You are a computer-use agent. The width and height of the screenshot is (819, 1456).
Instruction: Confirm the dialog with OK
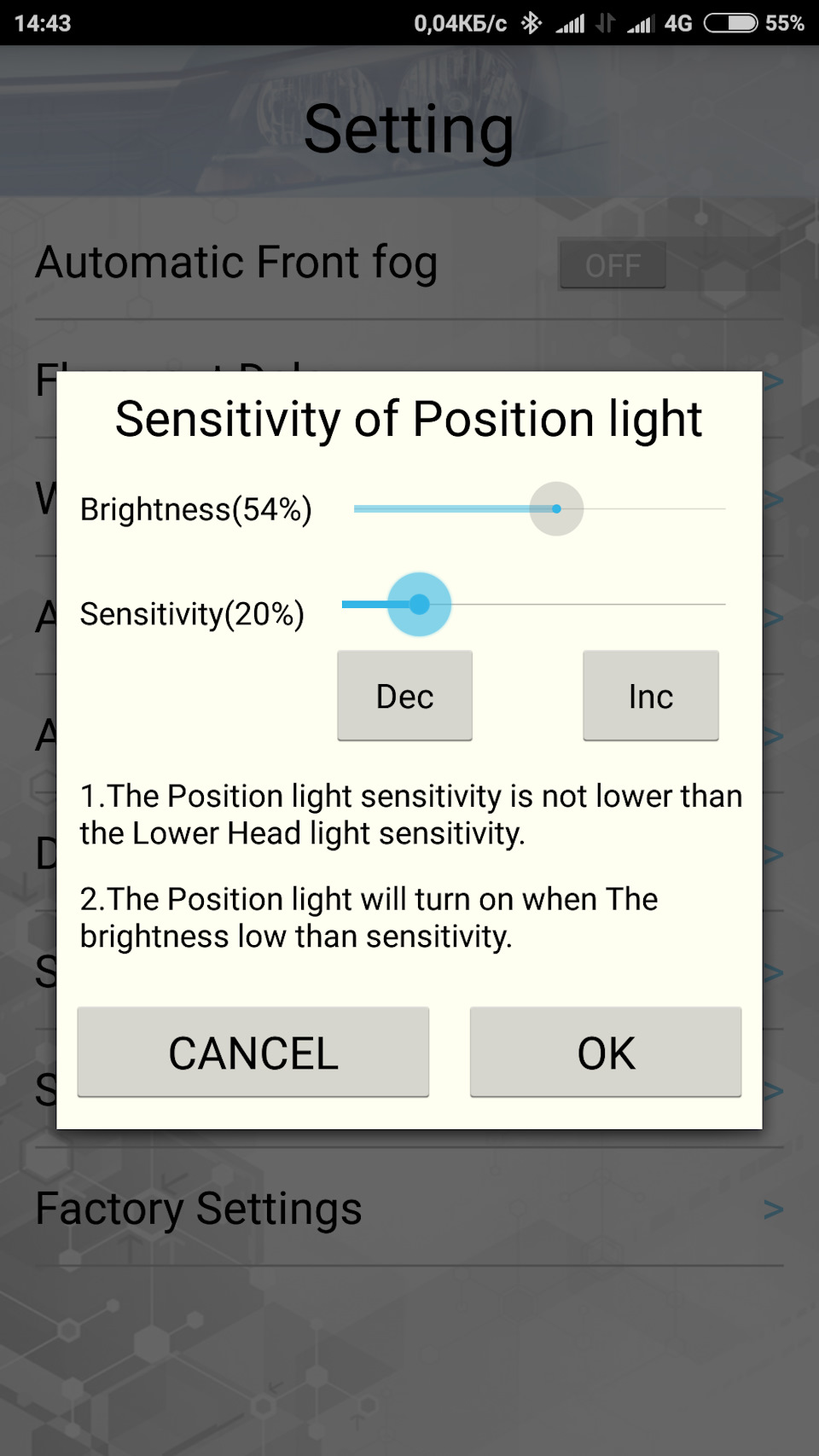[606, 1052]
